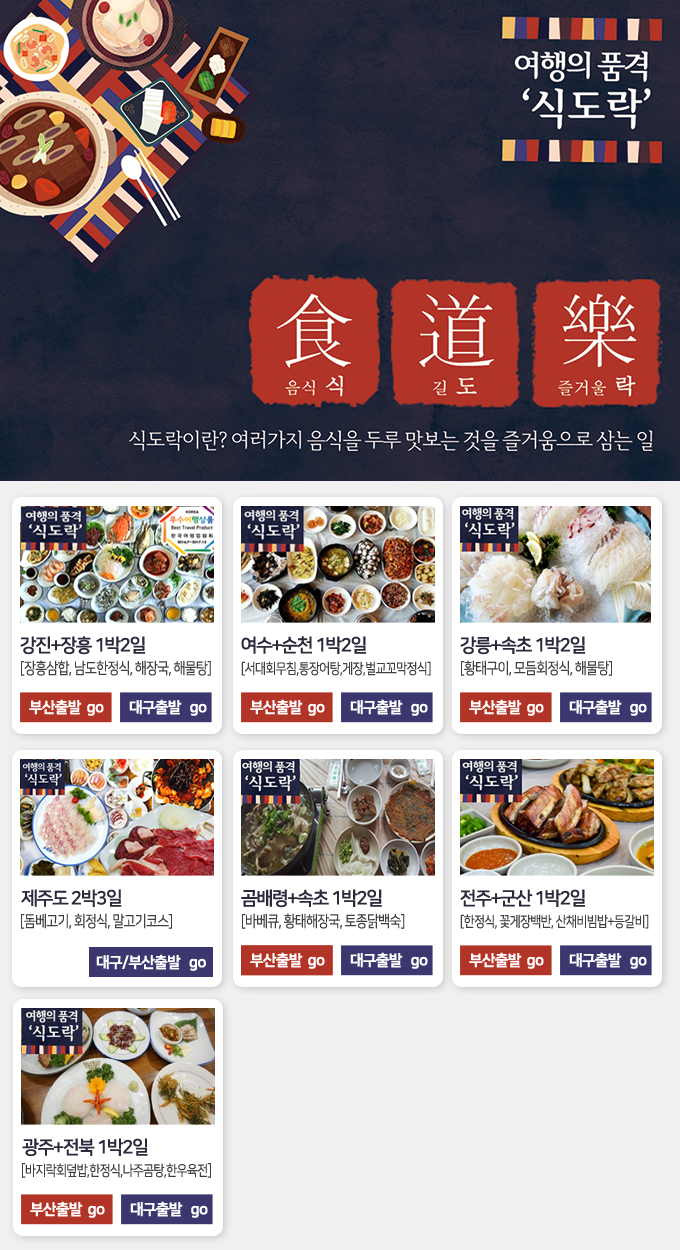Tap 대구출발 go under 곰배령+속초 1박2일
This screenshot has width=680, height=1250.
(388, 960)
